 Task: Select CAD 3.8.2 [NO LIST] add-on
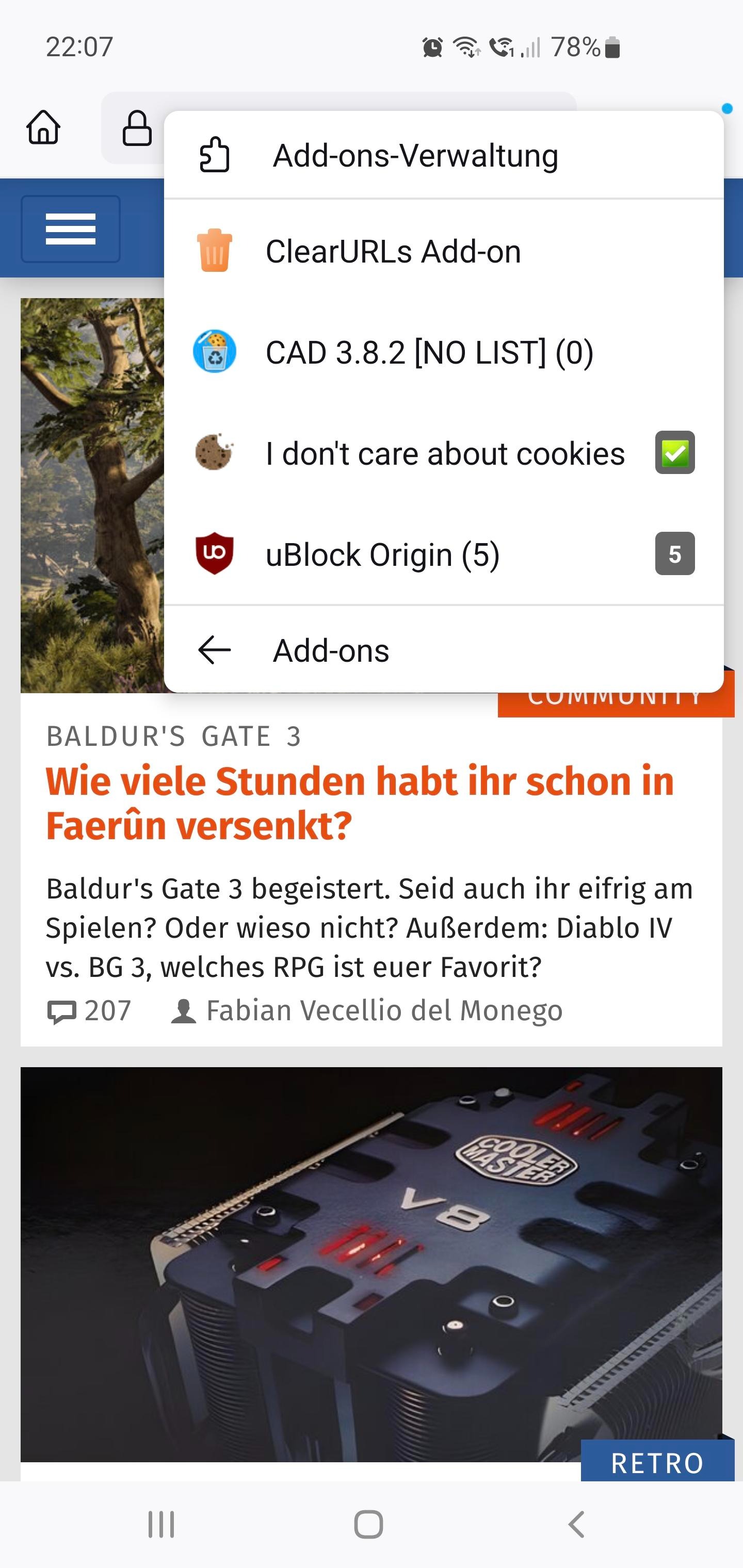tap(429, 352)
